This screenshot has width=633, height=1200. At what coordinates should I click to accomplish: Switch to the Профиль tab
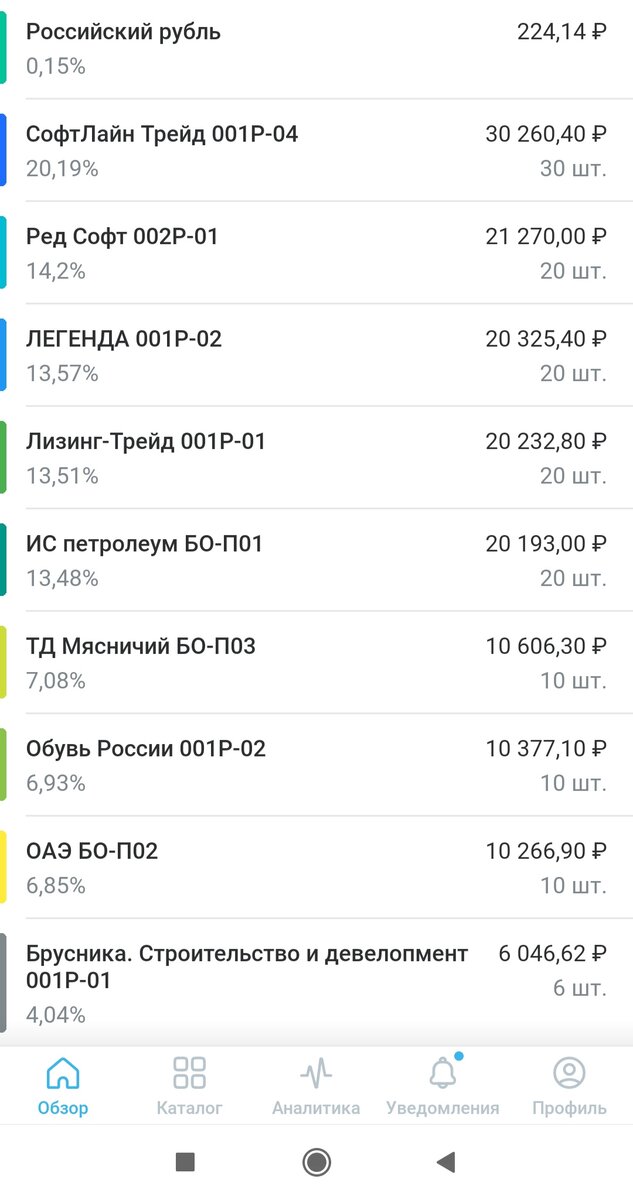569,1086
